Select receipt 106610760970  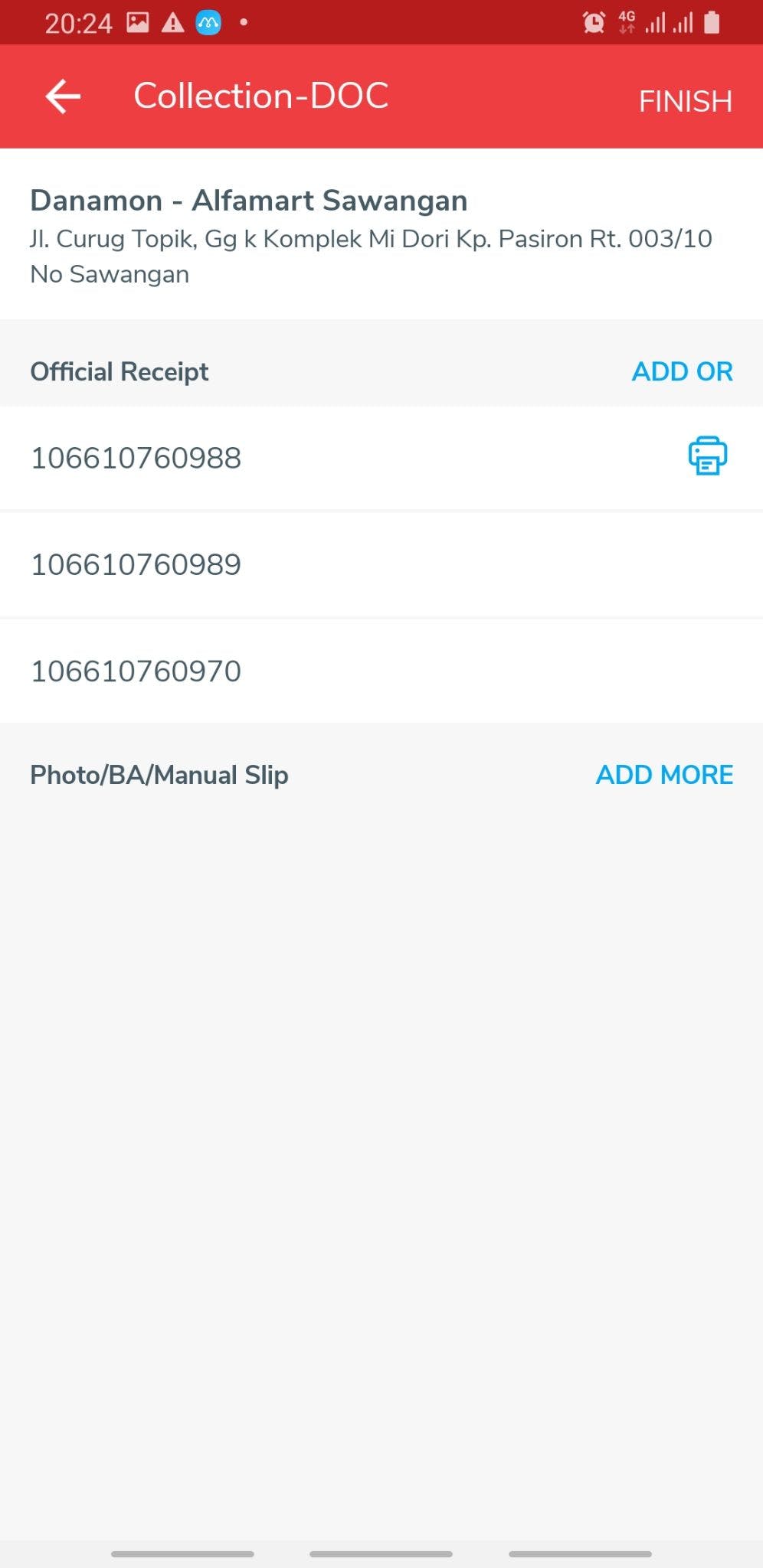tap(136, 671)
